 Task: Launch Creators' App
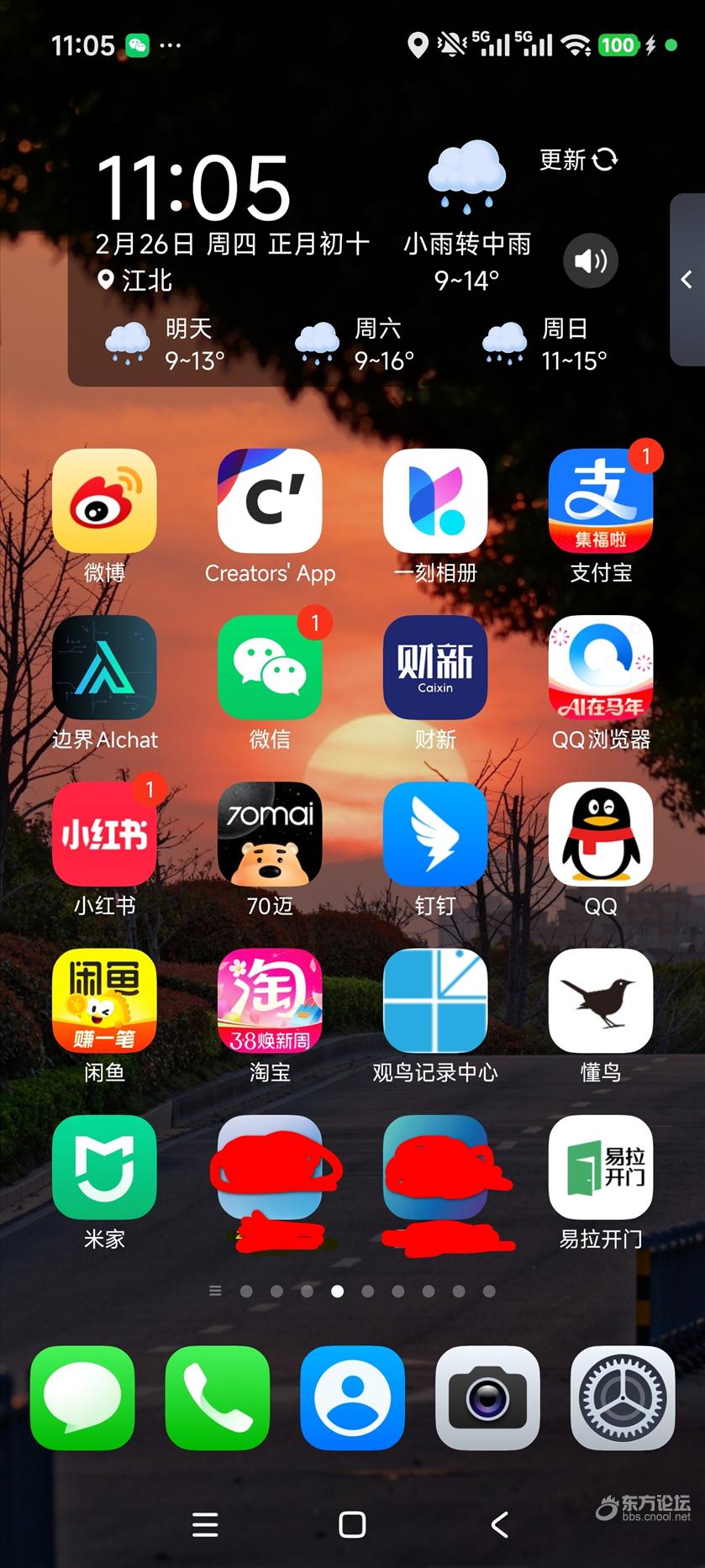tap(270, 501)
